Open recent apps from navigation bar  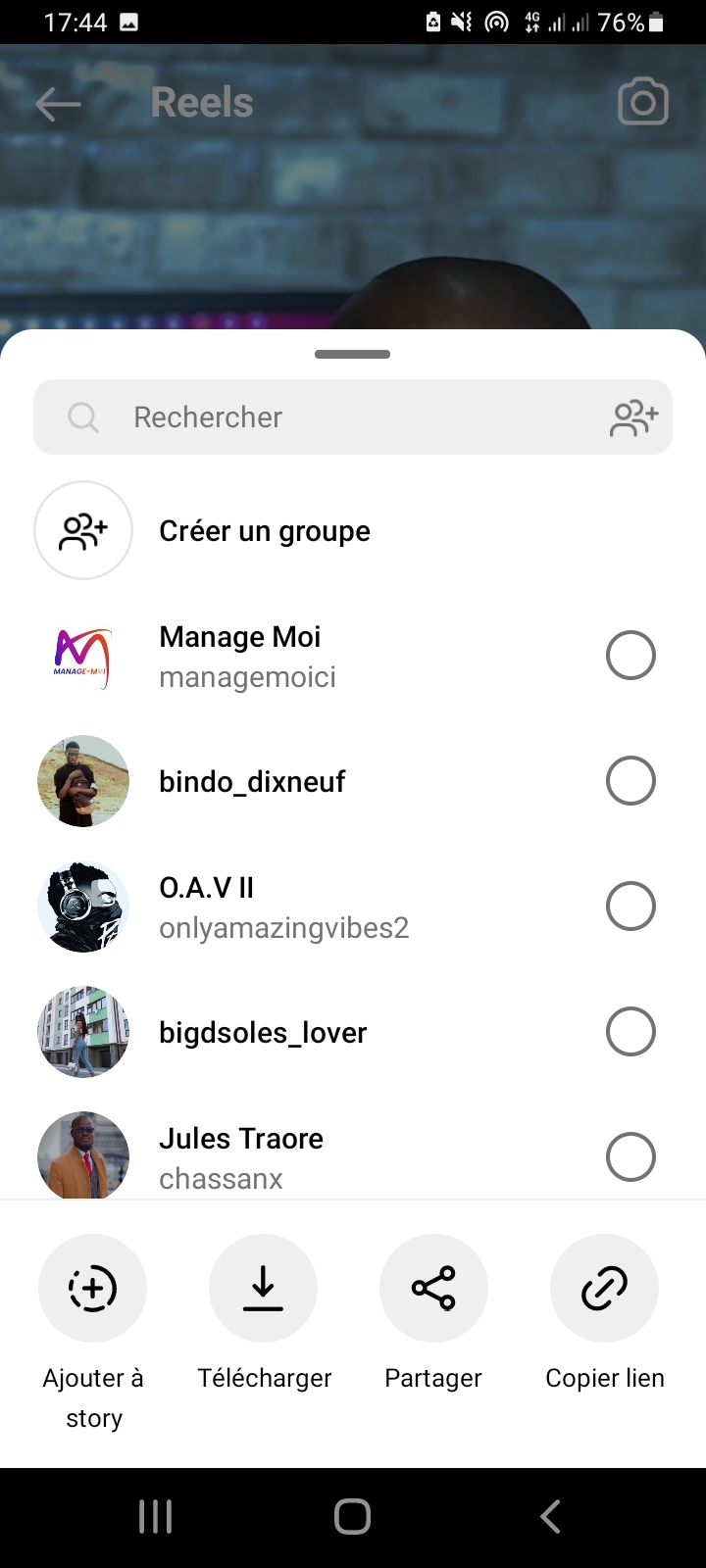[x=156, y=1516]
